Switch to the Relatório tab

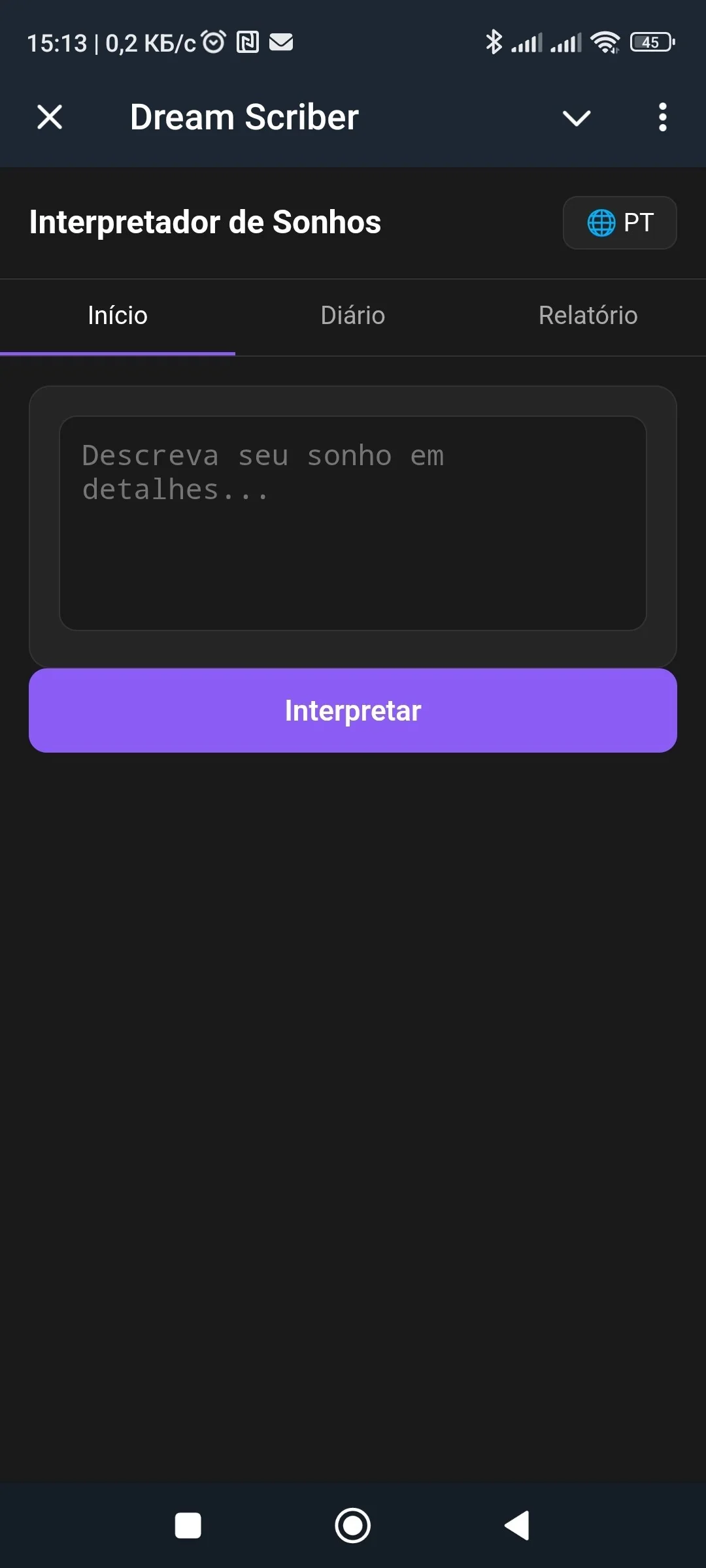(x=588, y=316)
